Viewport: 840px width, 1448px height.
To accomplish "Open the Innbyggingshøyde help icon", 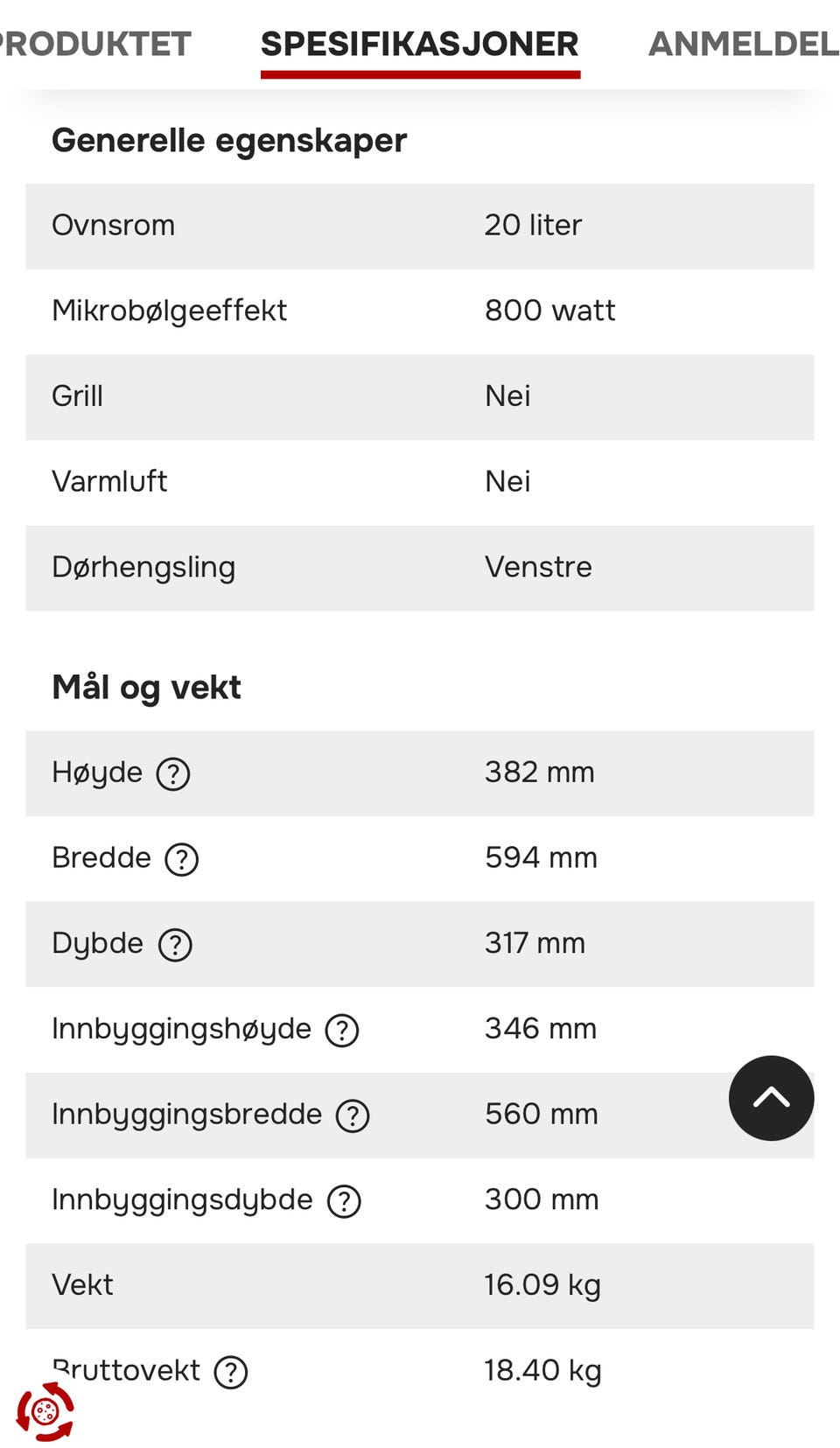I will tap(342, 1030).
